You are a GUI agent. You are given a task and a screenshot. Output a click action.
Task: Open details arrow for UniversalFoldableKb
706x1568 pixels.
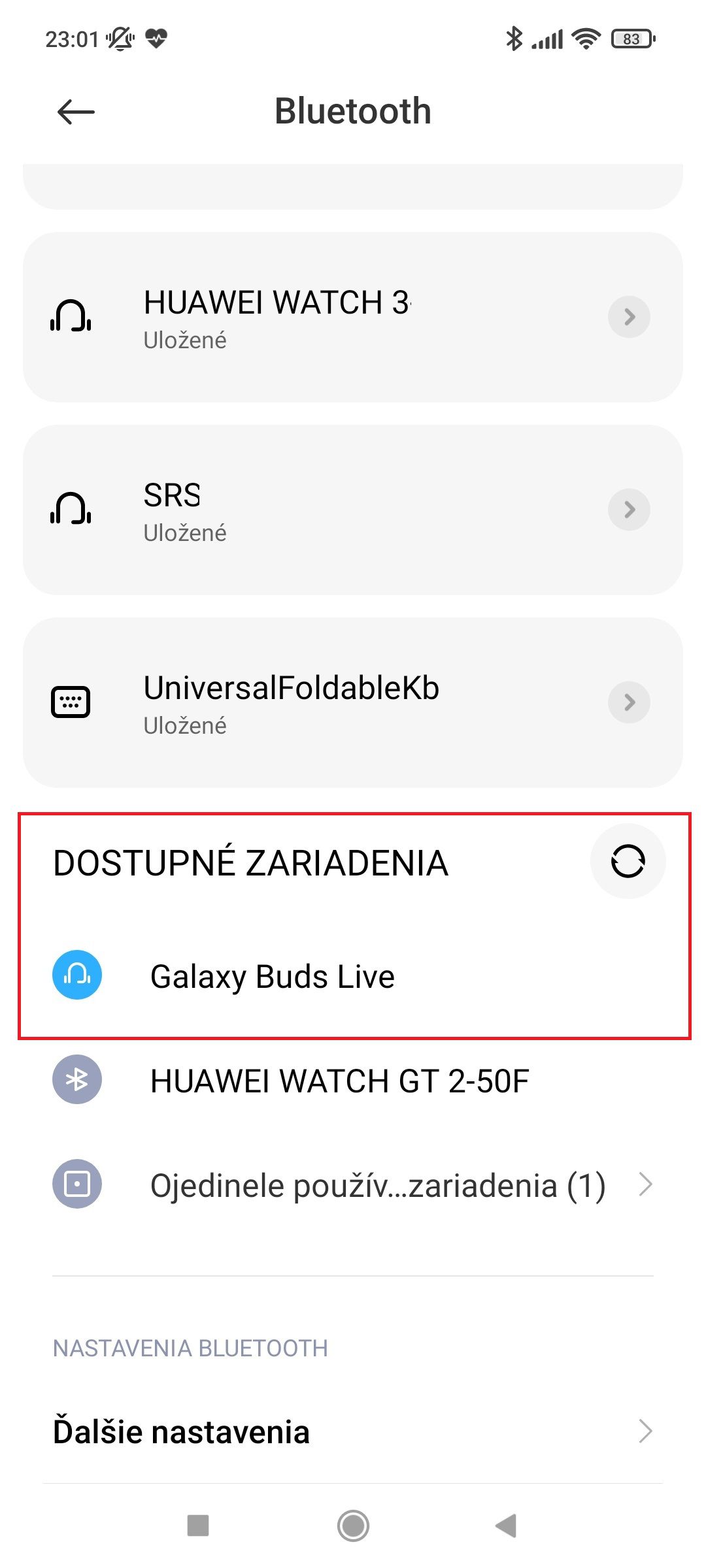[629, 702]
